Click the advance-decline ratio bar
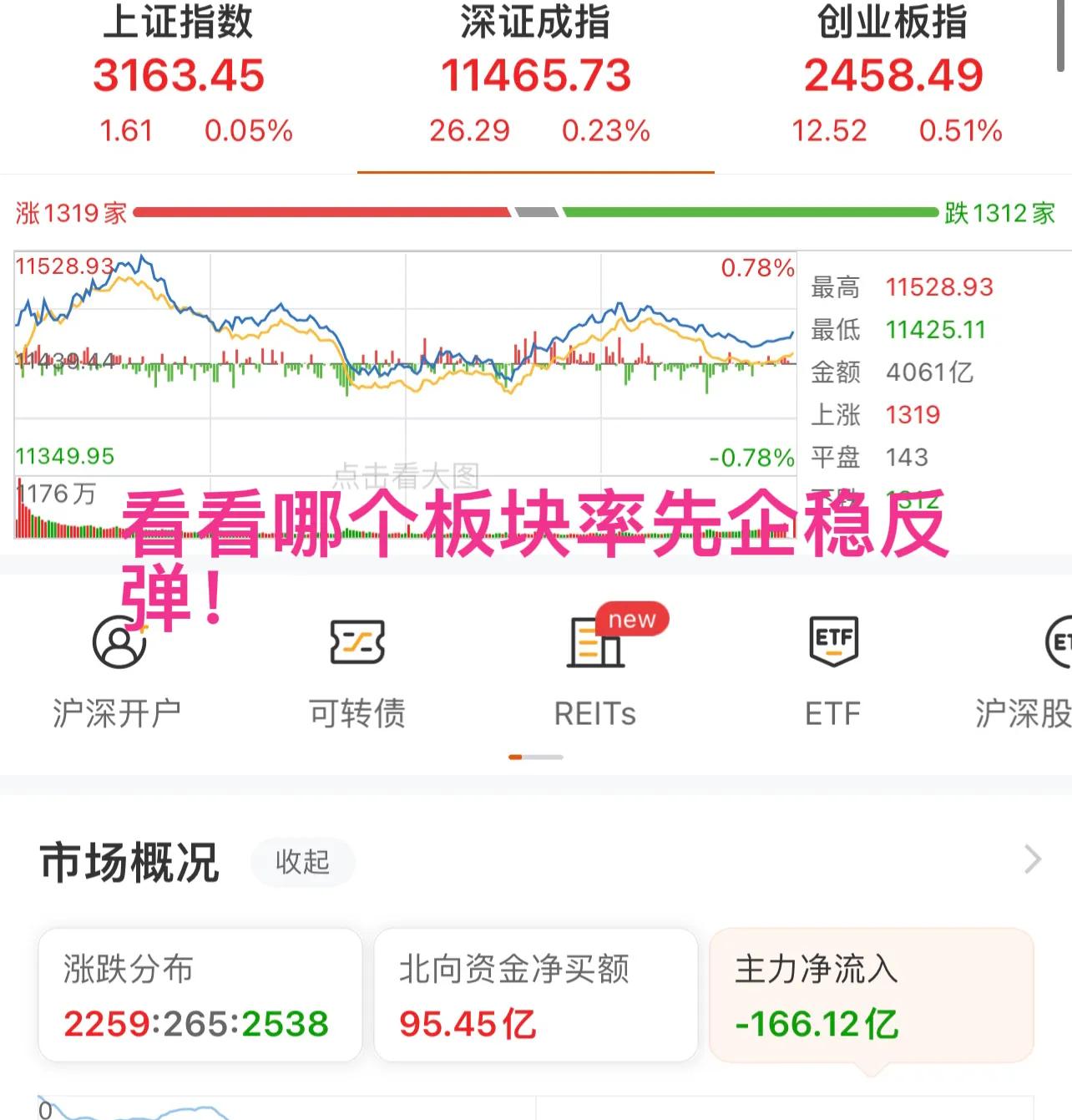 pos(536,215)
